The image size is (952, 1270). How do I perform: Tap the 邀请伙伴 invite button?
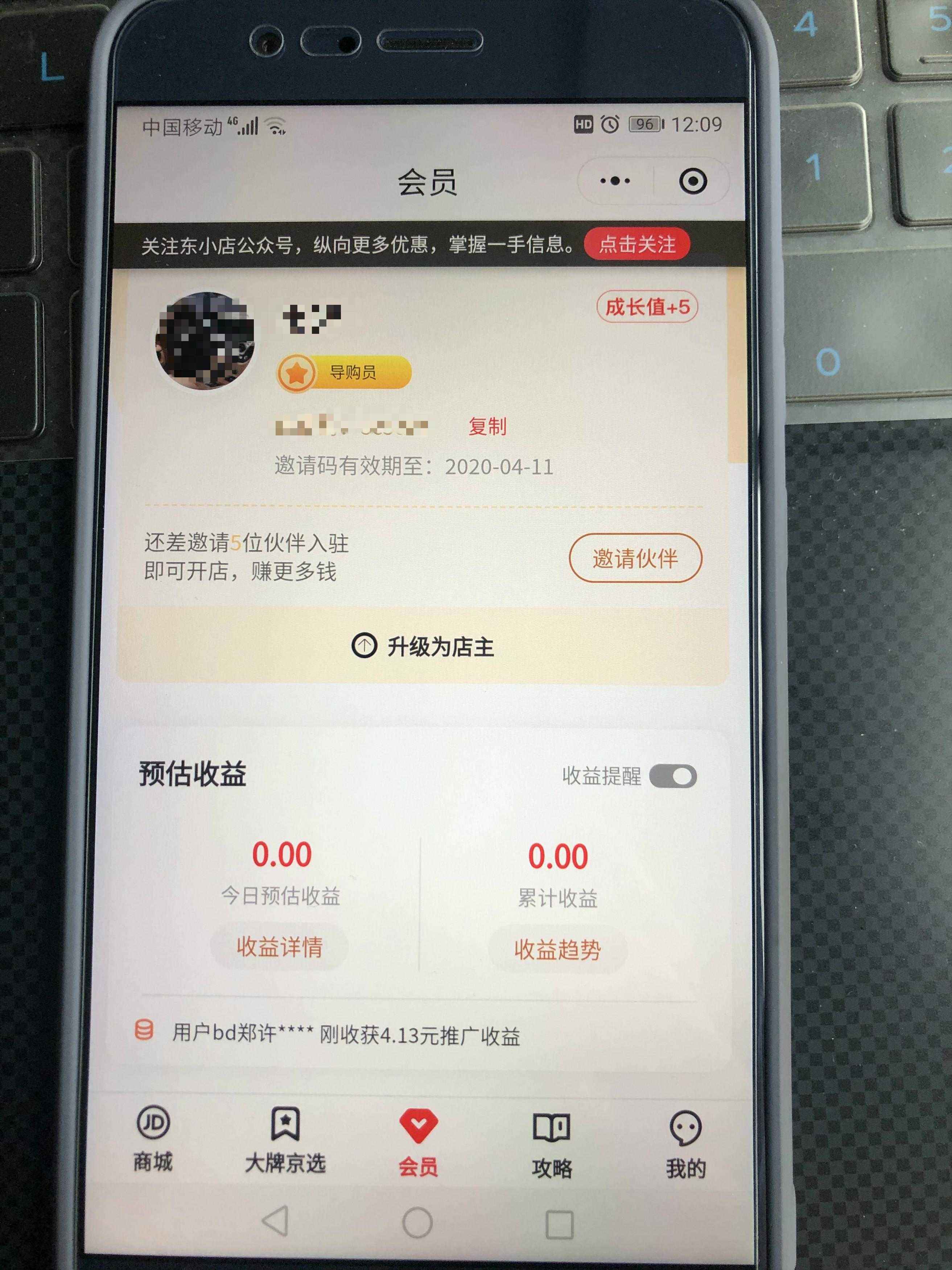(636, 558)
